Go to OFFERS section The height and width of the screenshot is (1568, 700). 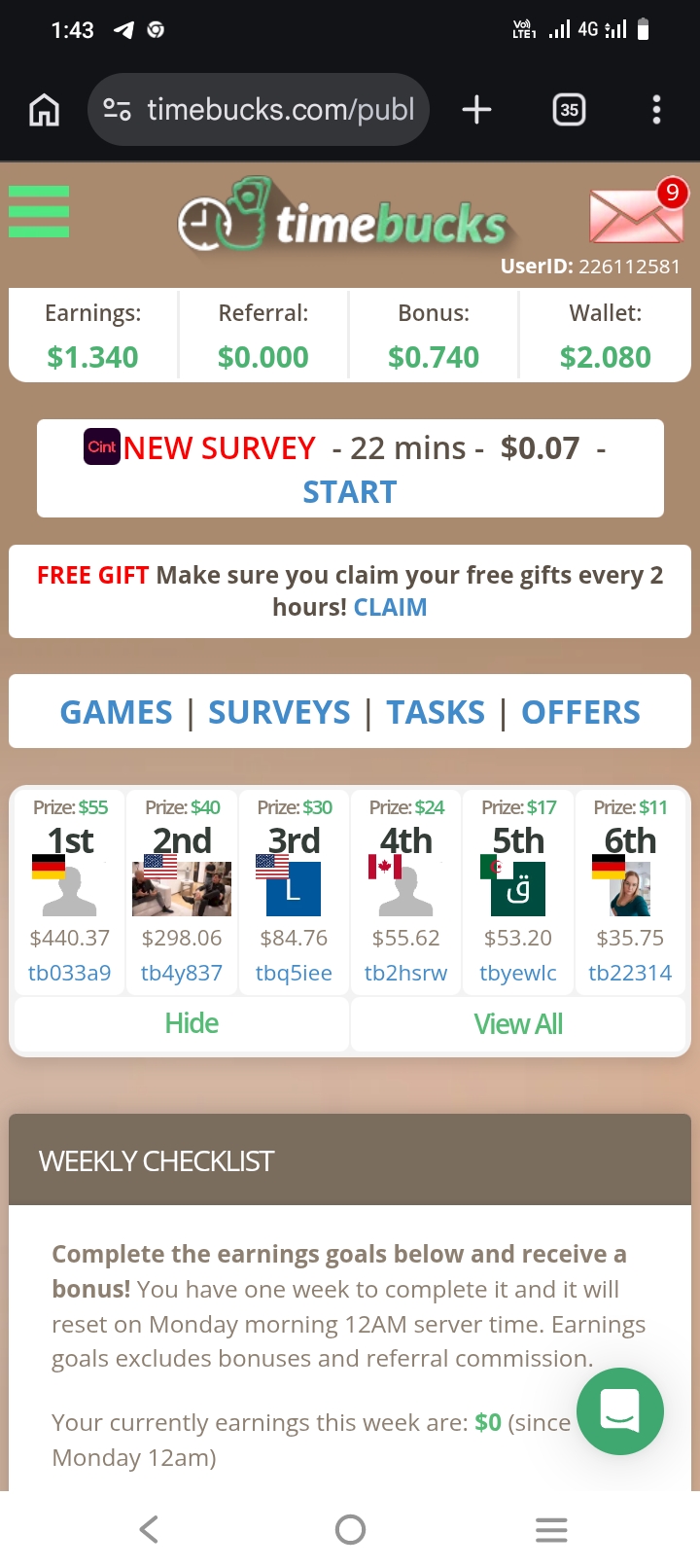pyautogui.click(x=580, y=712)
